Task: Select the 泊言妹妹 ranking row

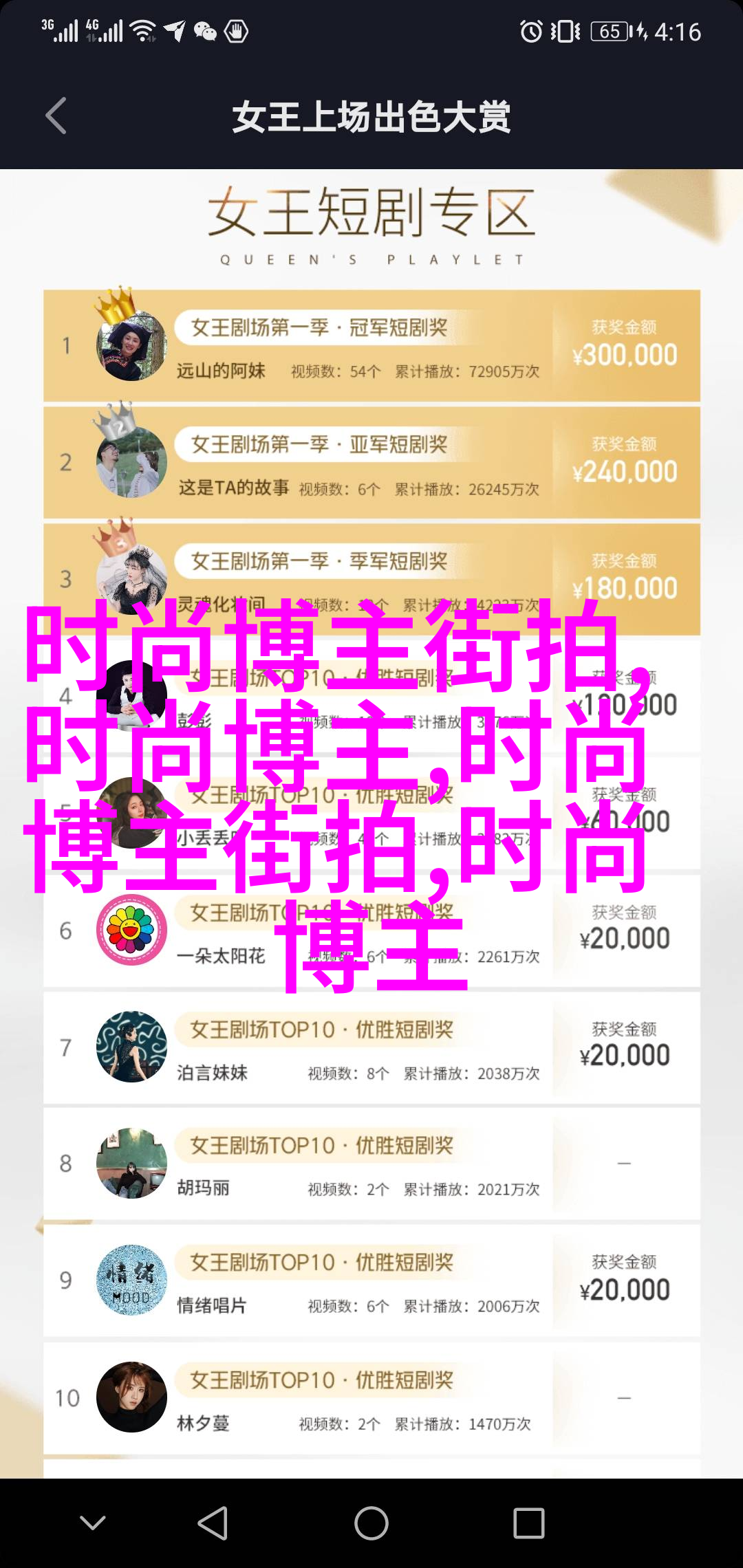Action: point(371,1048)
